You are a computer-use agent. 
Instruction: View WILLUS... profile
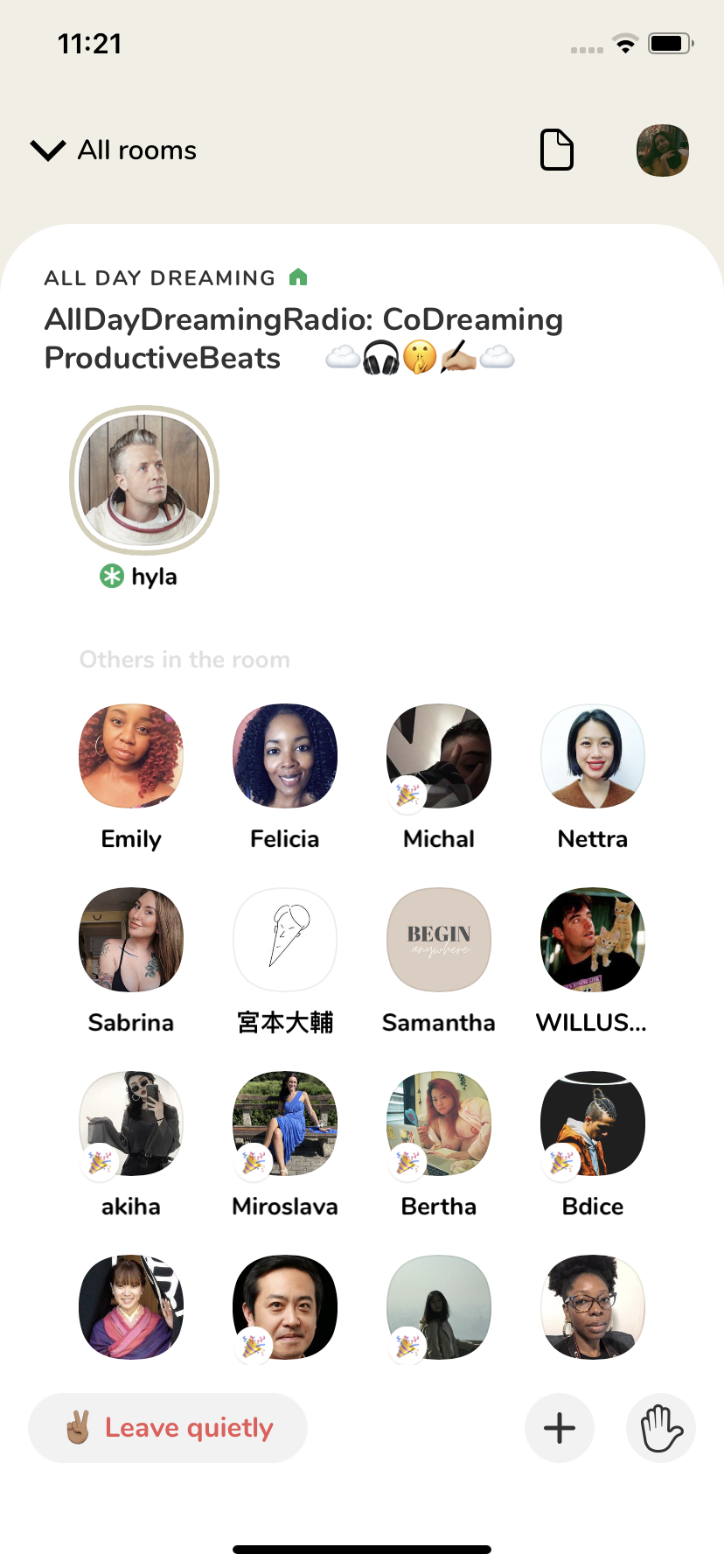pos(593,940)
